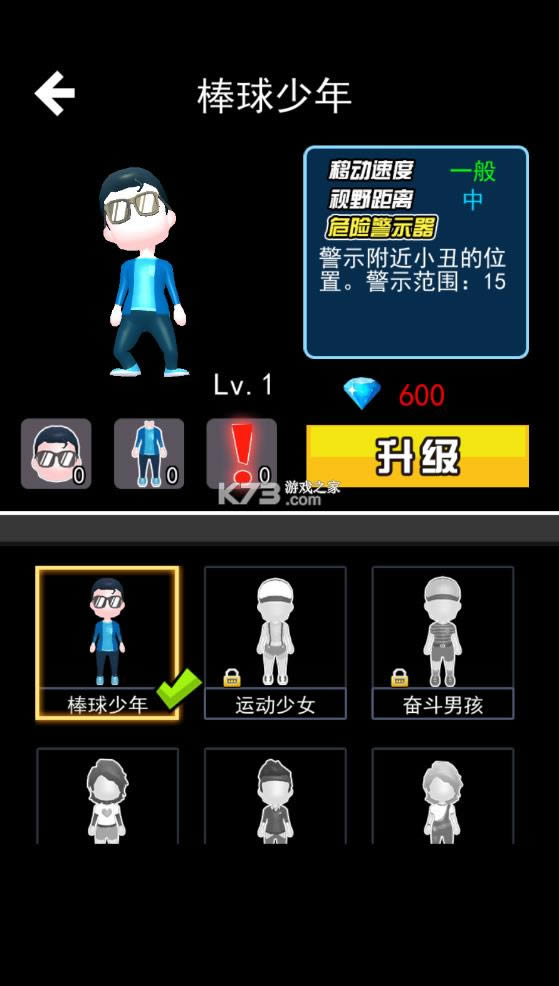Choose the locked 奋斗男孩 character
This screenshot has width=559, height=986.
443,643
